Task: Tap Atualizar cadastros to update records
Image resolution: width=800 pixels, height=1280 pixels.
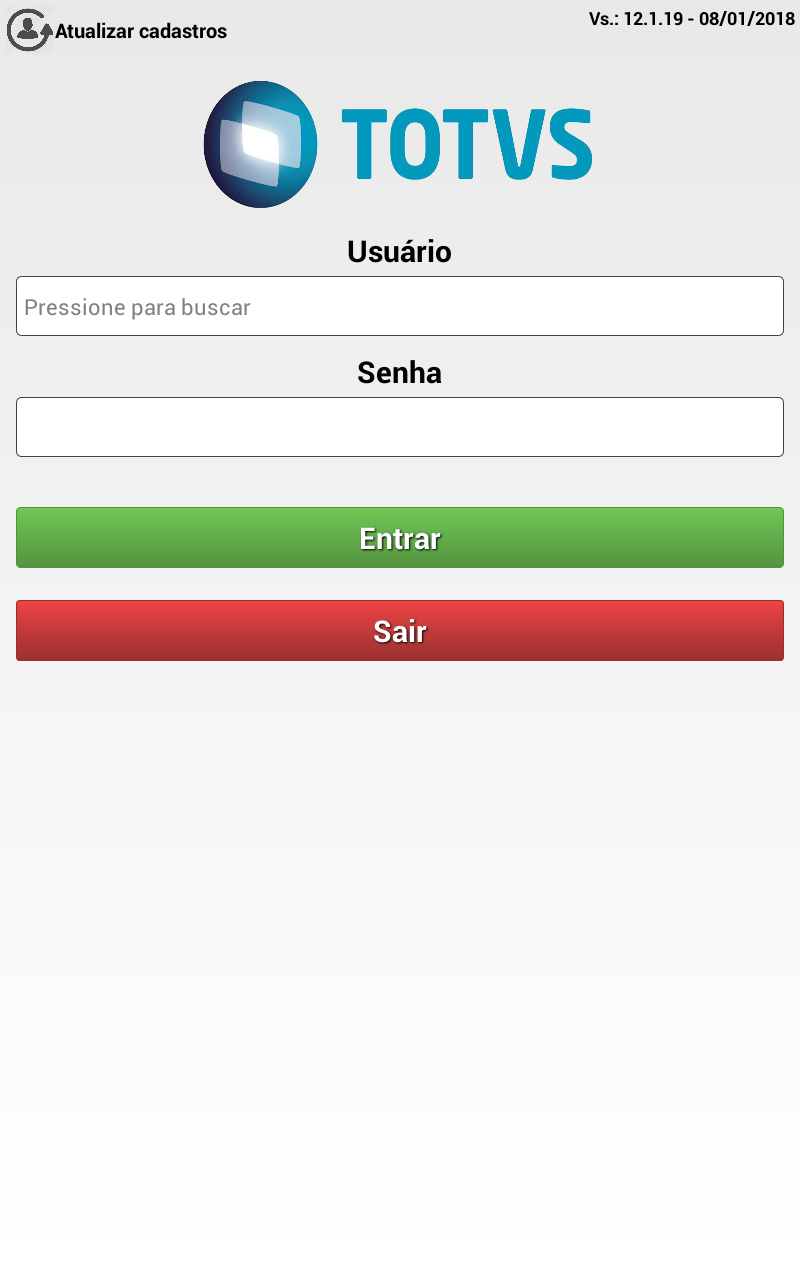Action: 118,31
